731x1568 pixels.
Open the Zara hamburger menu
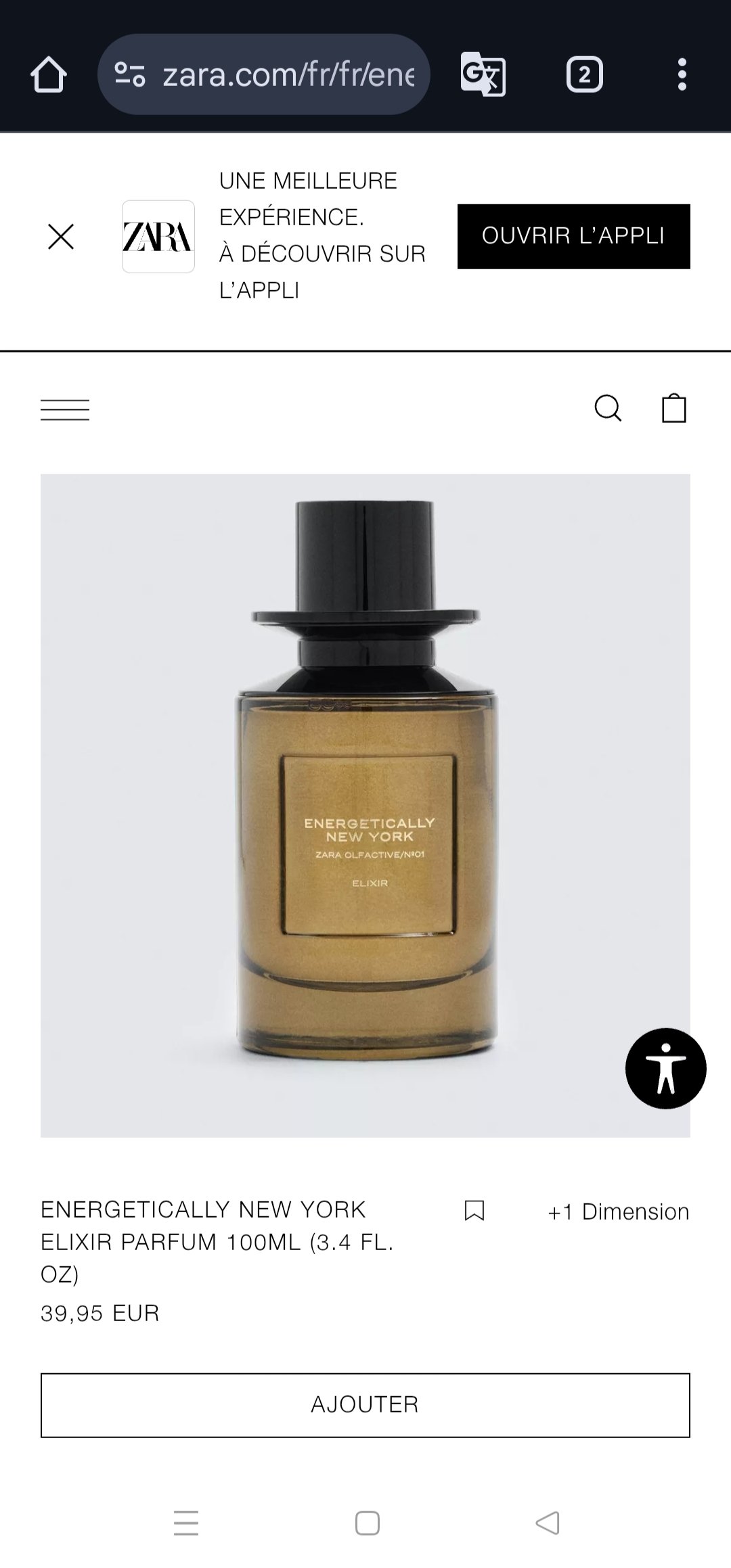point(65,410)
